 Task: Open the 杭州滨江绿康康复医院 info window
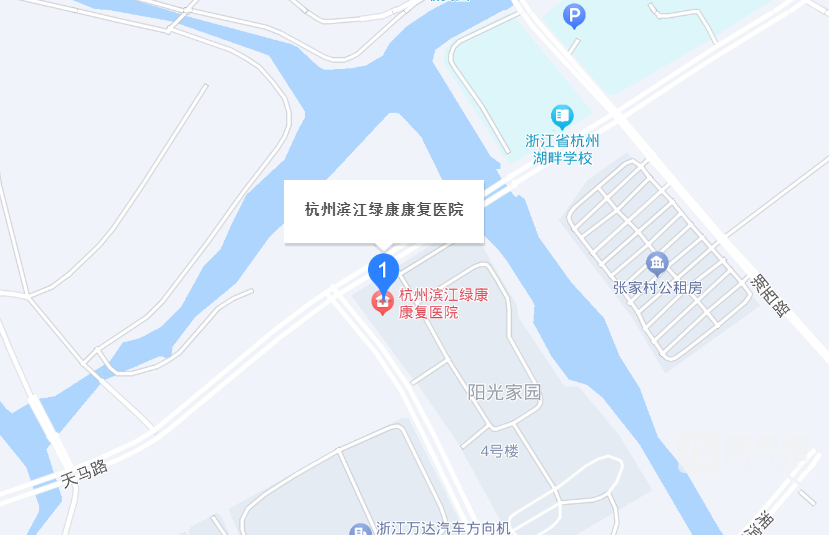[x=384, y=210]
